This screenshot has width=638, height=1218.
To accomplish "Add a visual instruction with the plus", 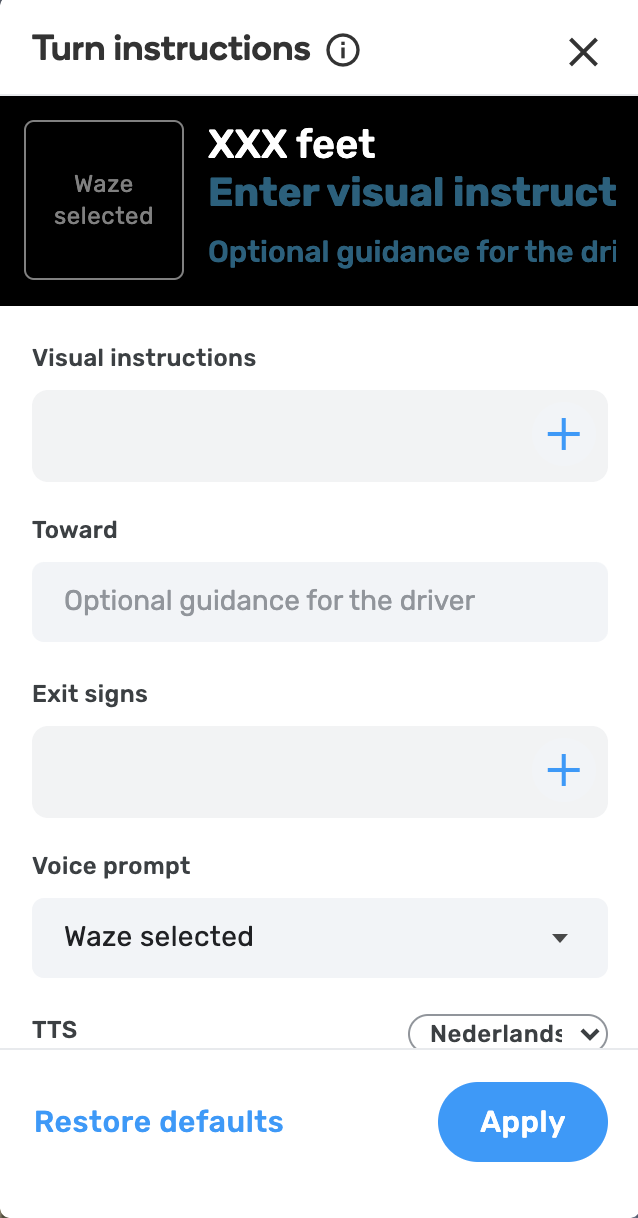I will coord(564,434).
